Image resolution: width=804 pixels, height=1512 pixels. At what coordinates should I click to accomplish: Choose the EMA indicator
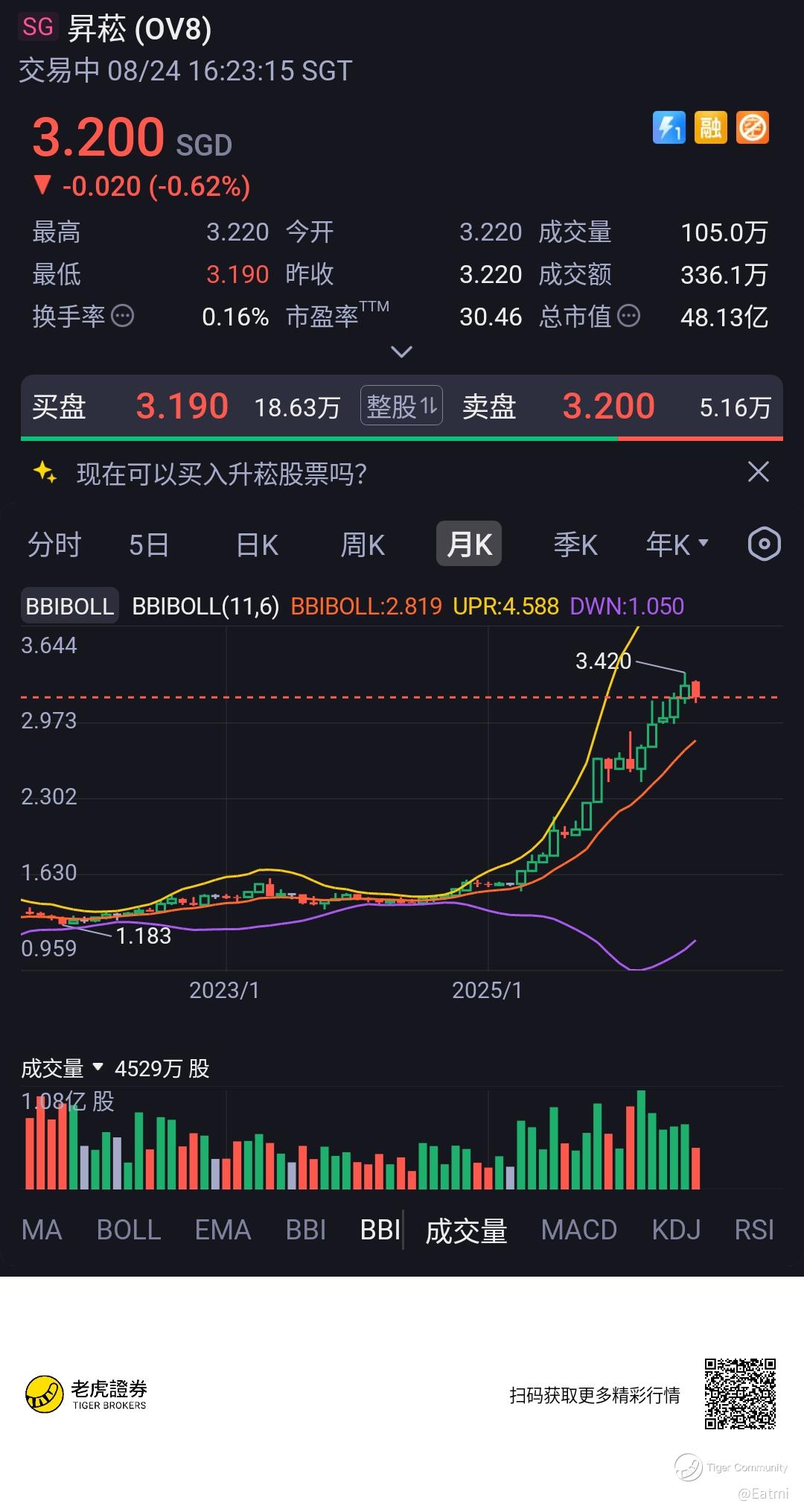[x=223, y=1230]
